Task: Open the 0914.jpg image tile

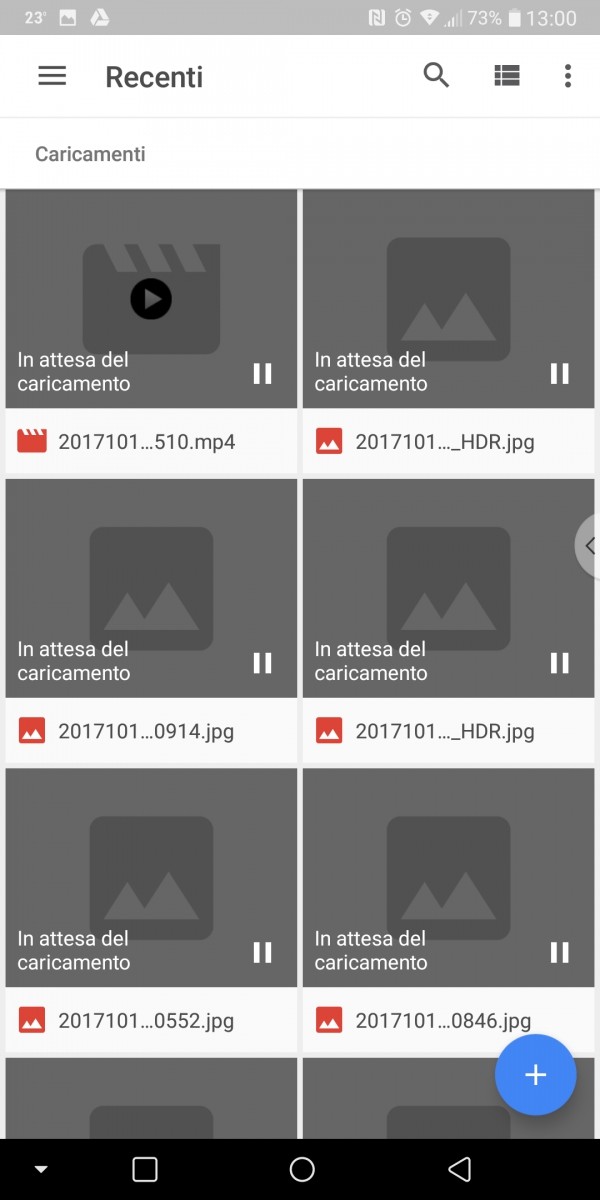Action: [151, 620]
